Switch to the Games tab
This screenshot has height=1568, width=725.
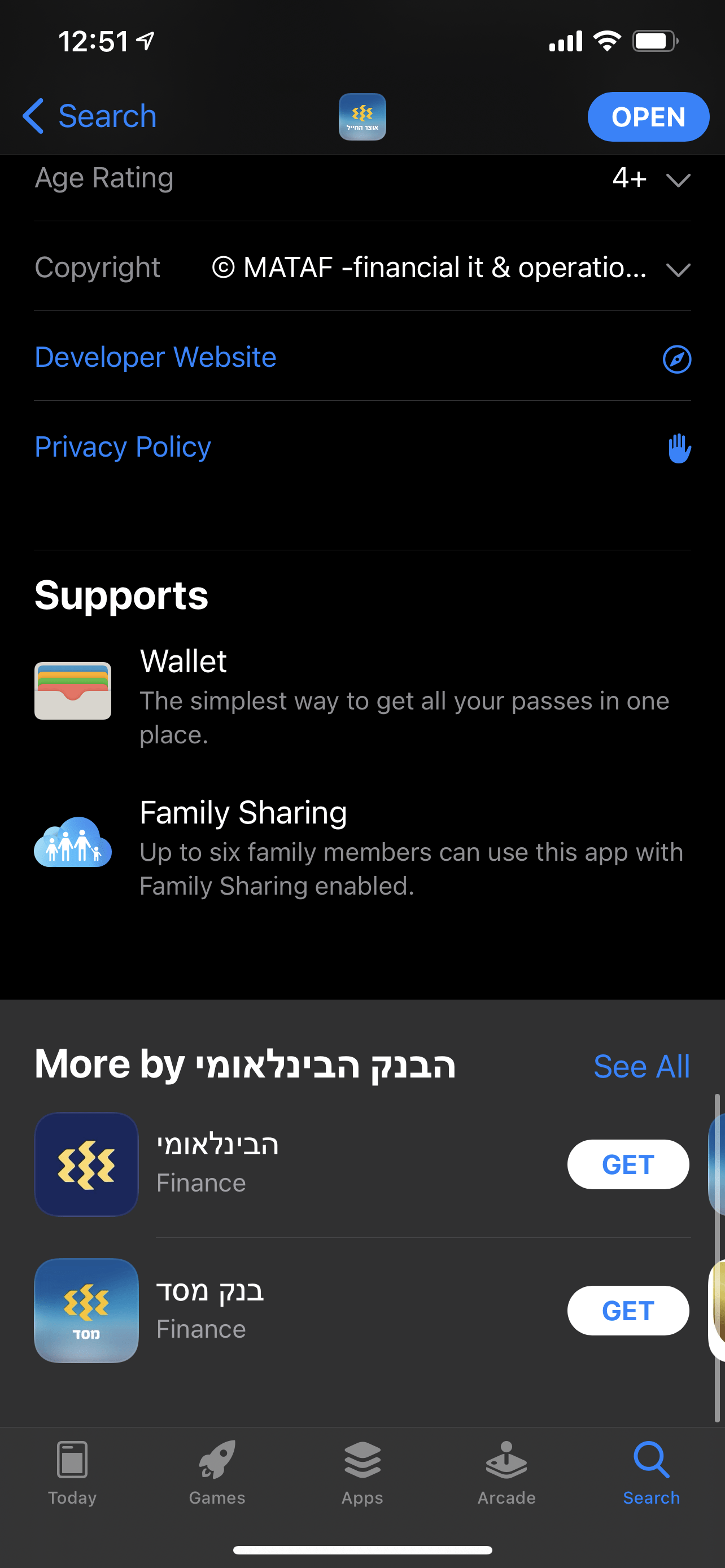click(x=217, y=1472)
